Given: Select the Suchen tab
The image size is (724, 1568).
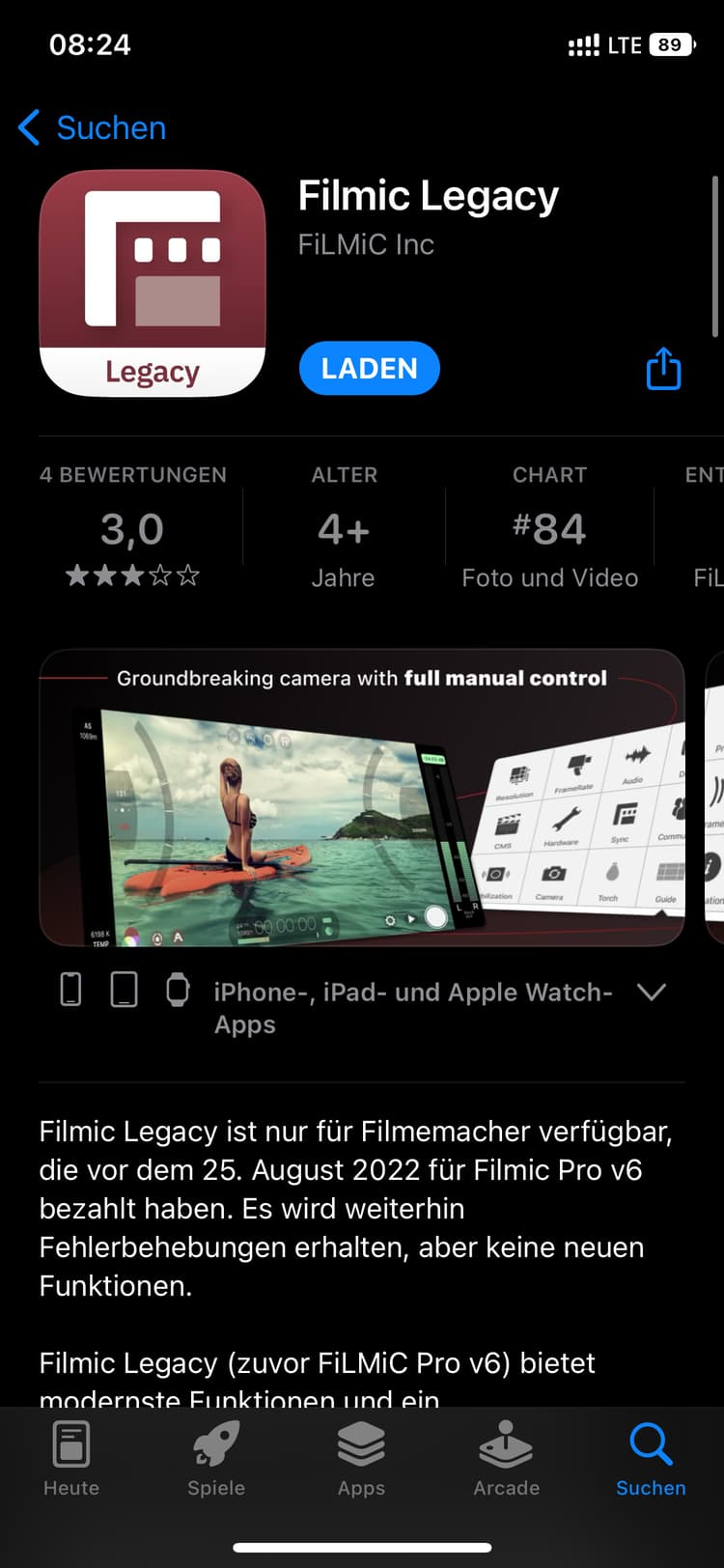Looking at the screenshot, I should pos(651,1458).
